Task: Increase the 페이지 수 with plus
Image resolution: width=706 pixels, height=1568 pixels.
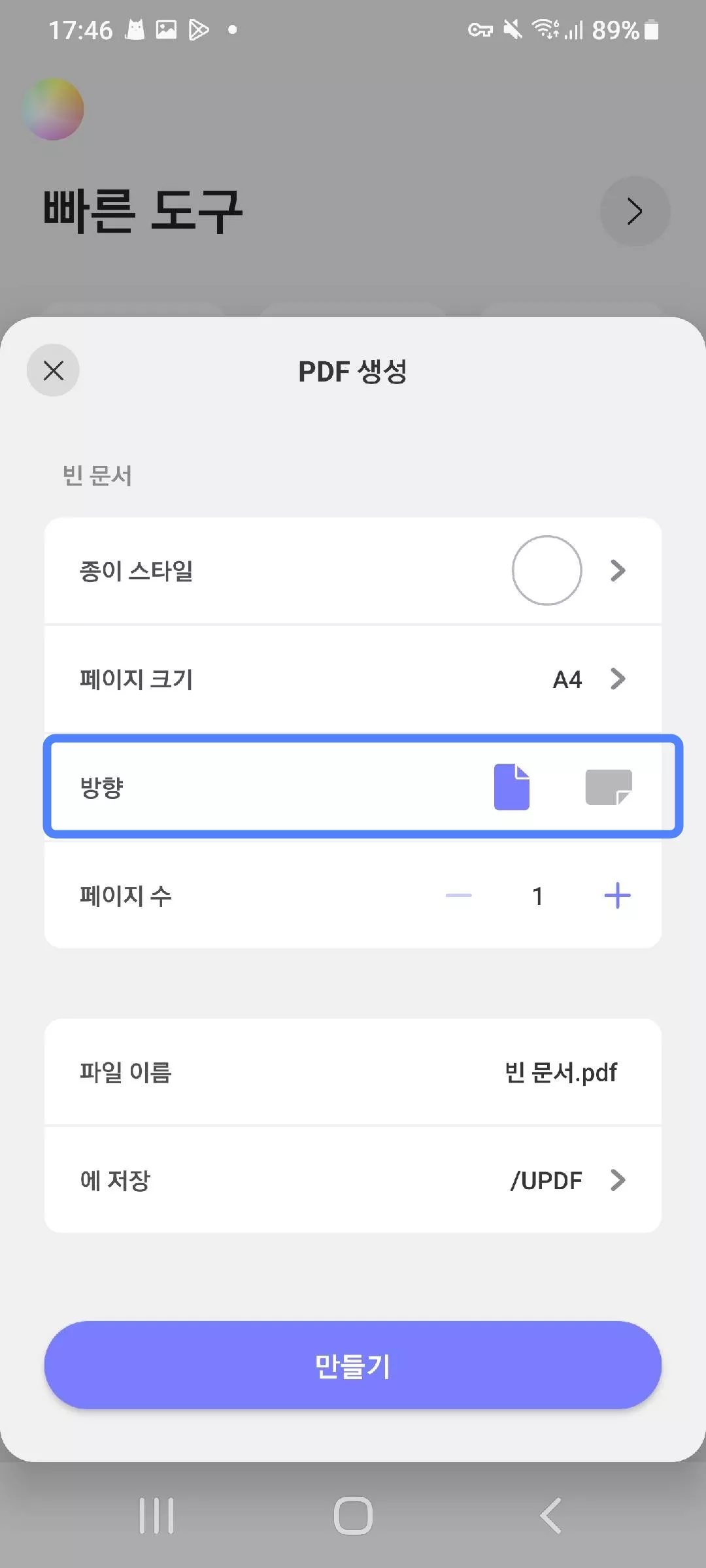Action: 617,895
